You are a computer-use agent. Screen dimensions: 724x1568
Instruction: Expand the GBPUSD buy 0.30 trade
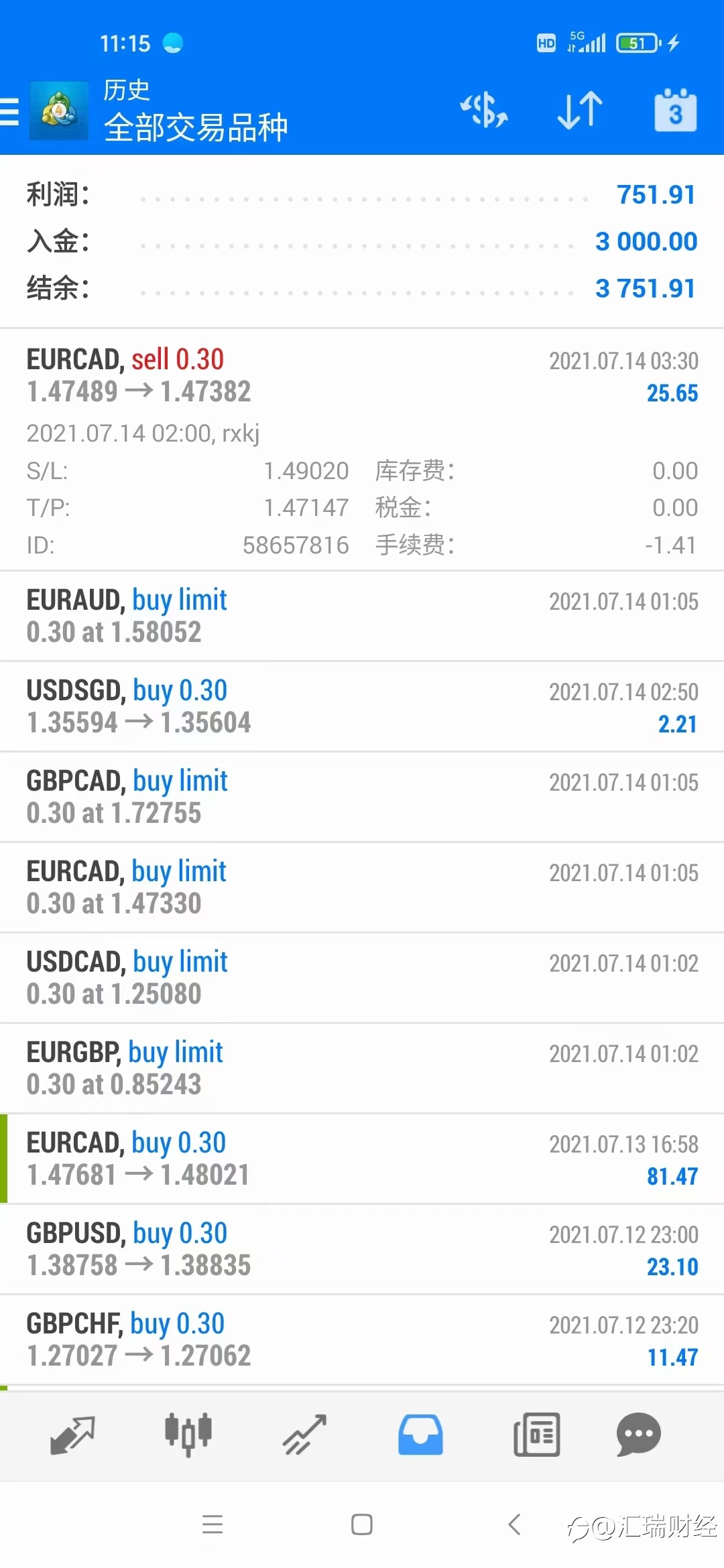pos(362,1249)
